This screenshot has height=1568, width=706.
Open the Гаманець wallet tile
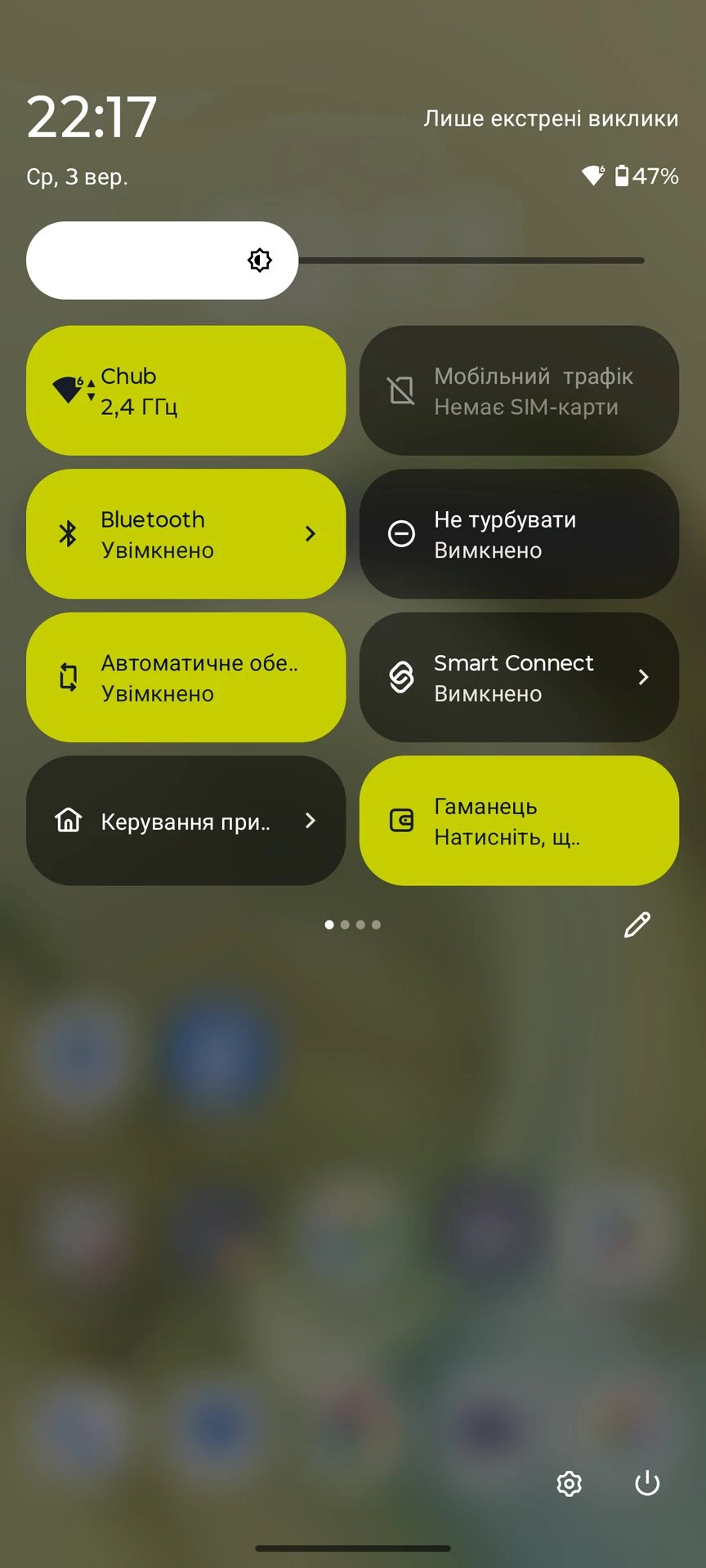coord(519,821)
